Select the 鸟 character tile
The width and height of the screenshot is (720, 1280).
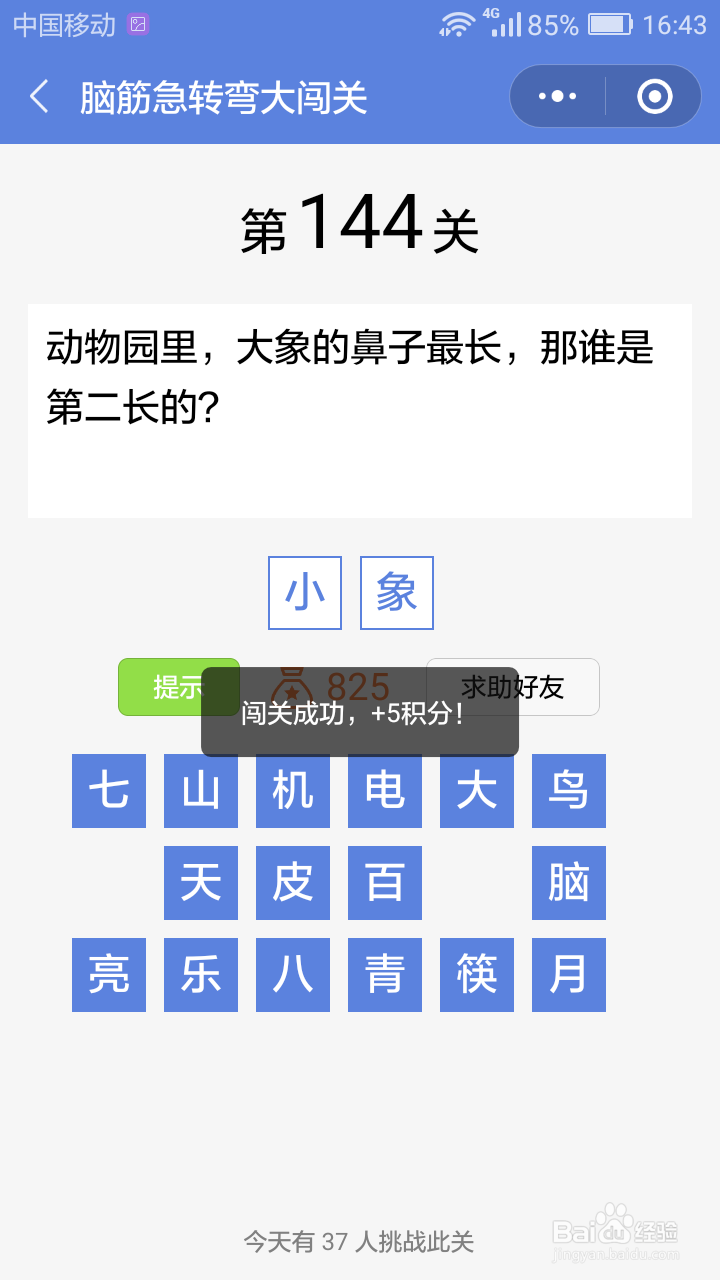point(568,791)
